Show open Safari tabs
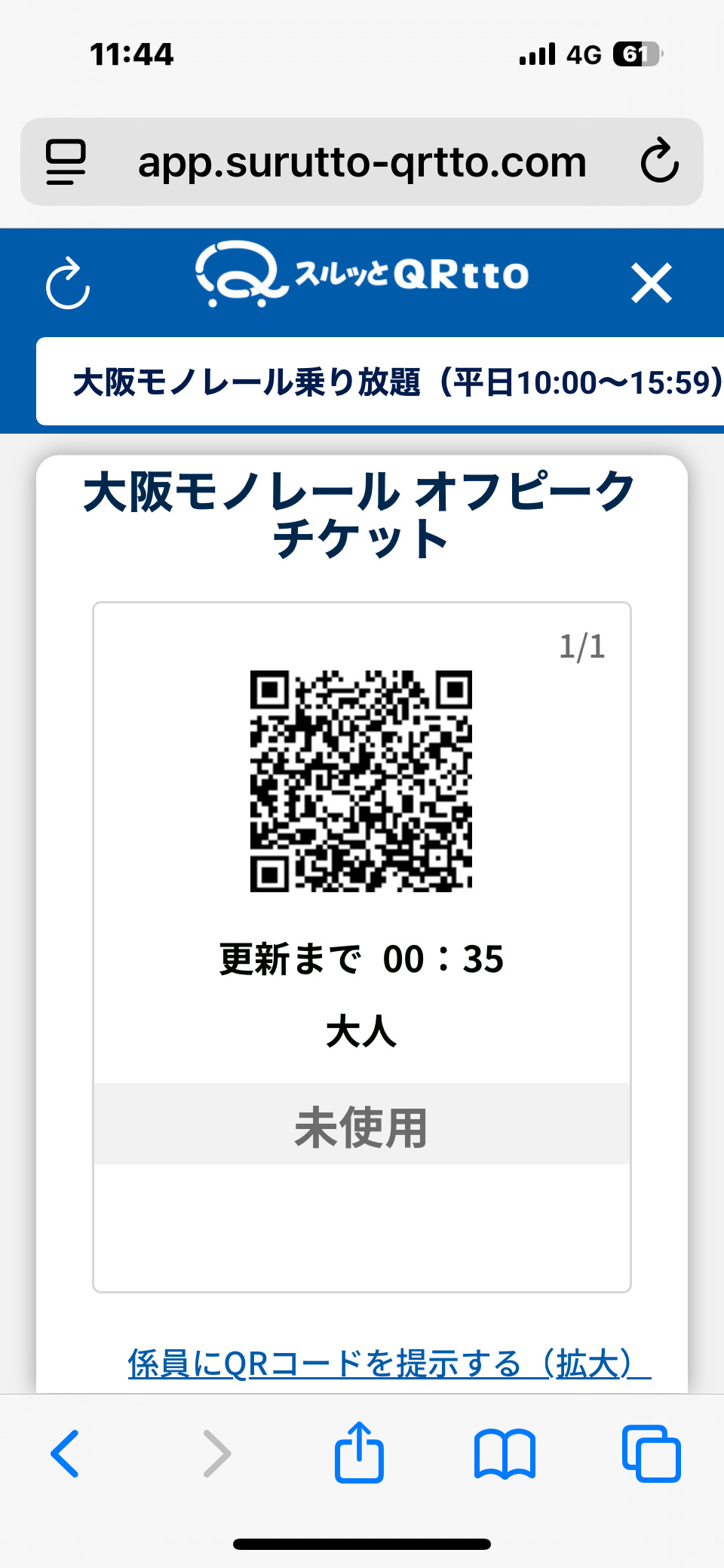The image size is (724, 1568). tap(652, 1453)
